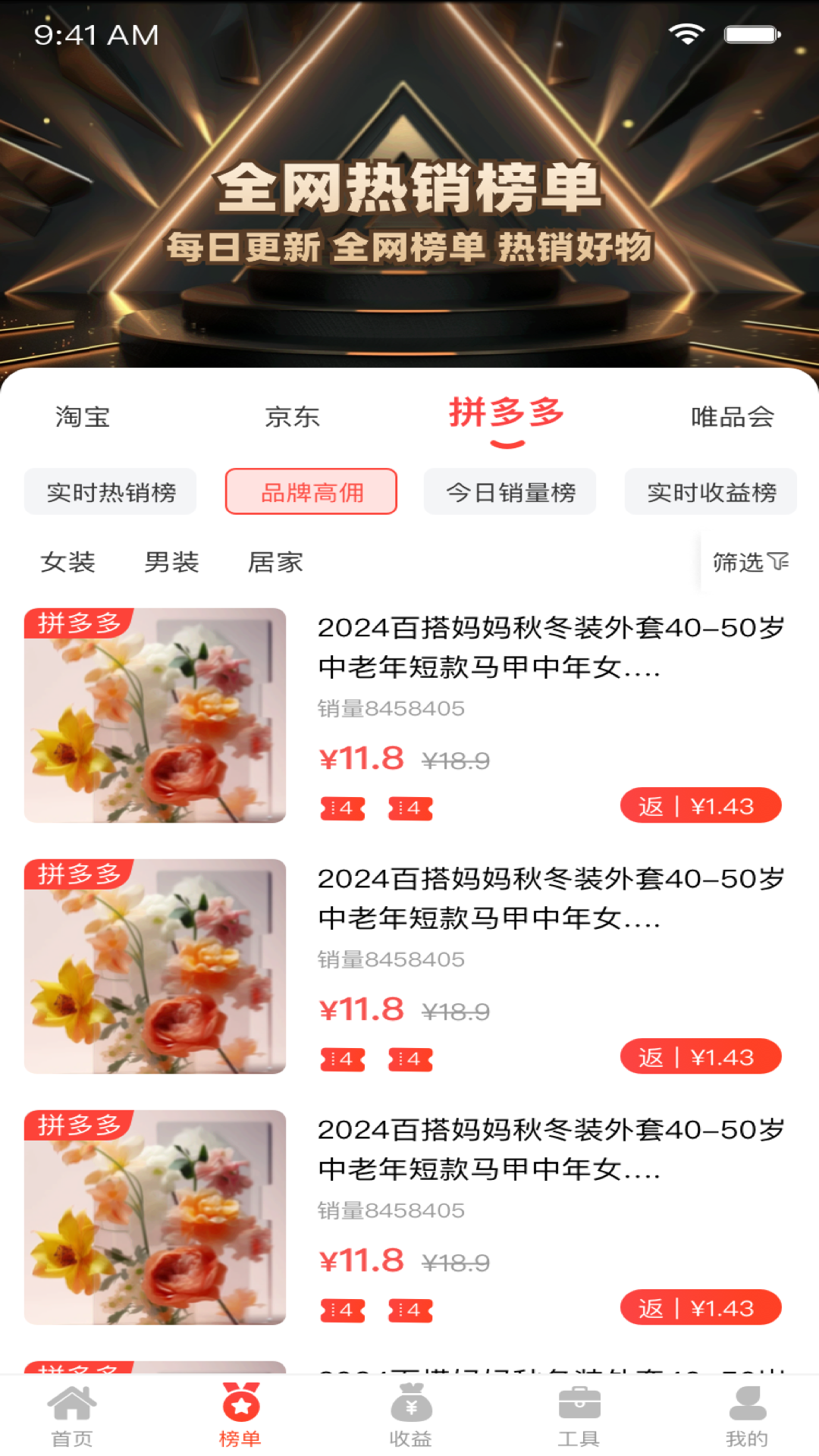Click the 返|¥1.43 cashback button on first product
819x1456 pixels.
coord(701,805)
